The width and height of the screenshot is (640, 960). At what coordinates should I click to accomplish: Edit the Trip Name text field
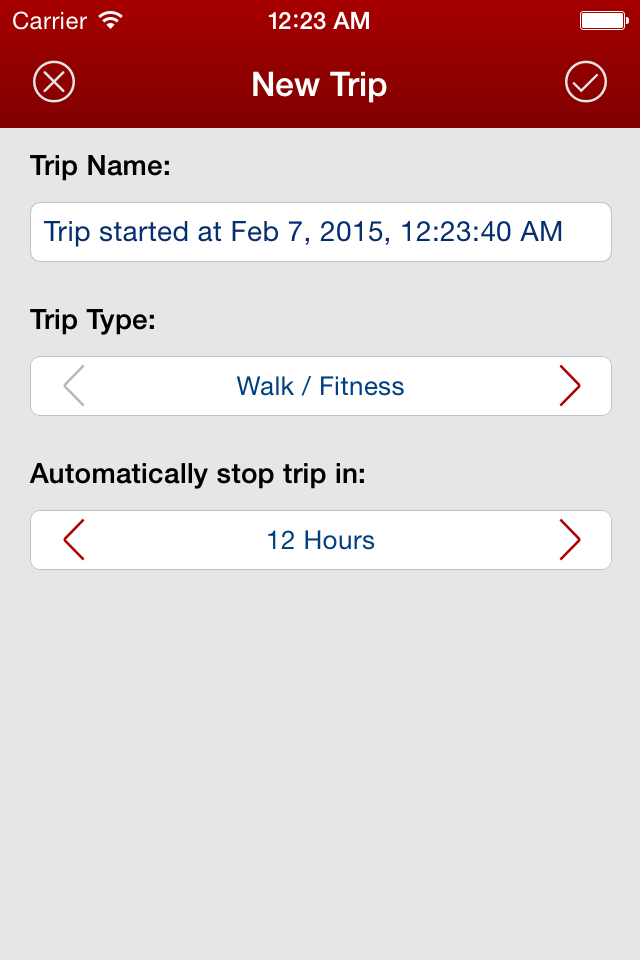pos(320,232)
